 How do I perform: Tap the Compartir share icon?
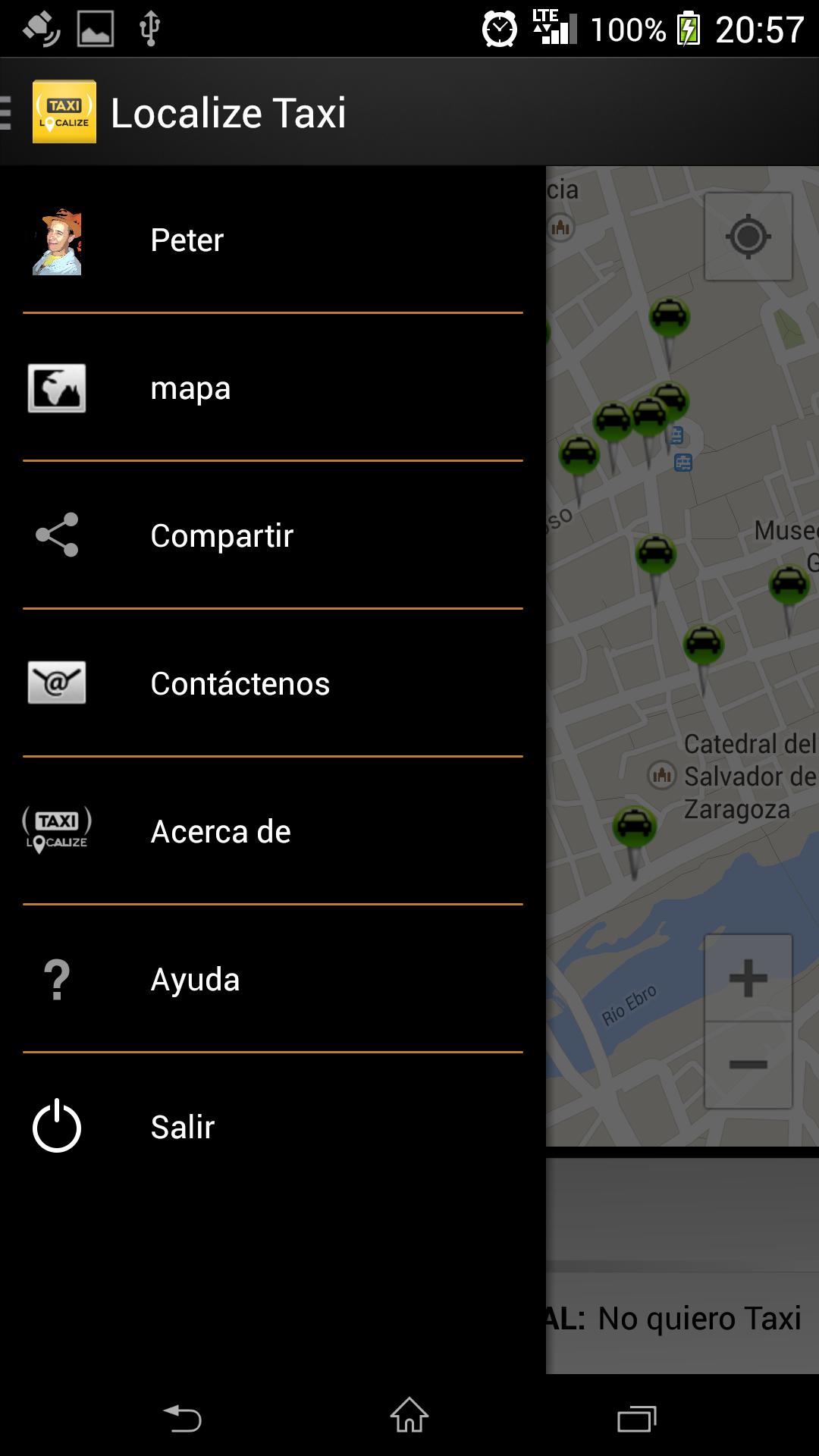click(58, 535)
